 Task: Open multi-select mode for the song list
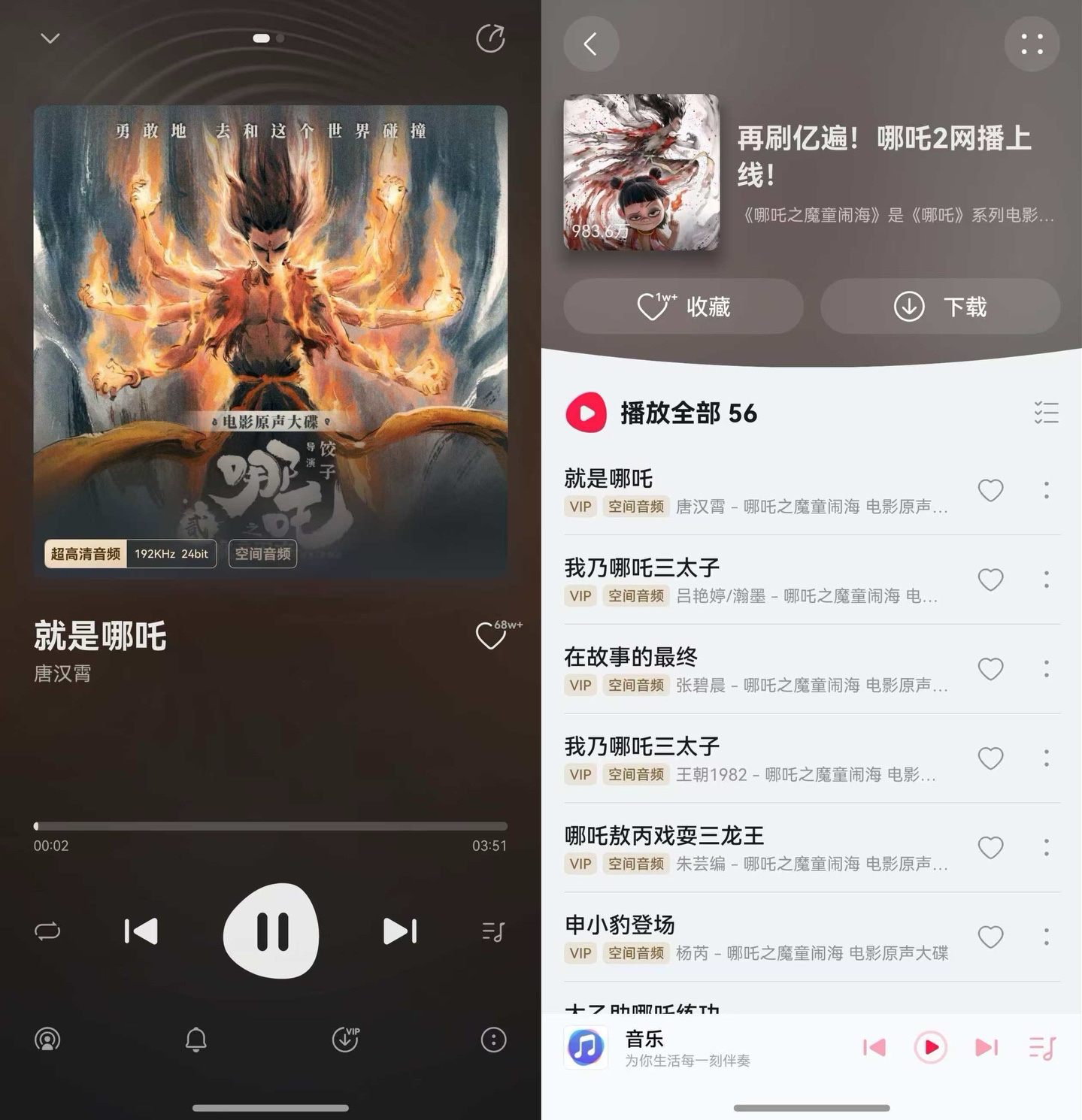click(x=1046, y=413)
